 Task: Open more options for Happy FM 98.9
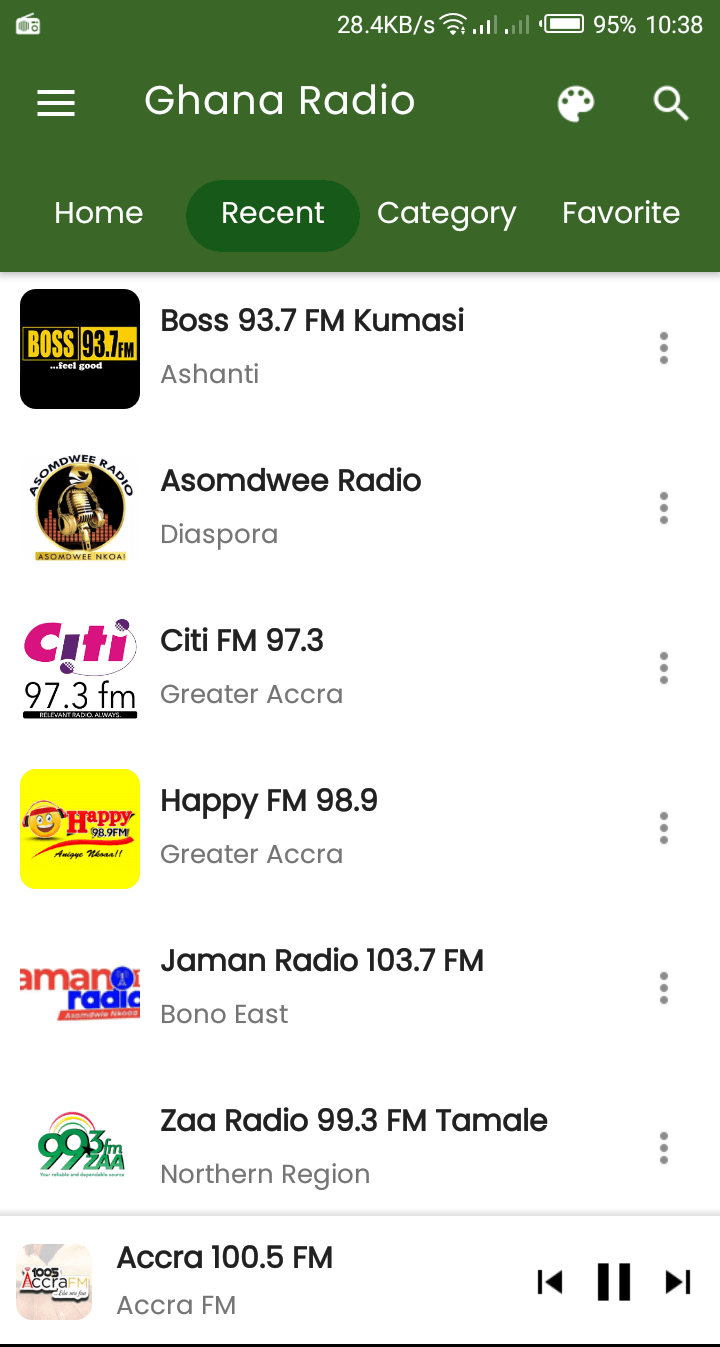point(663,828)
